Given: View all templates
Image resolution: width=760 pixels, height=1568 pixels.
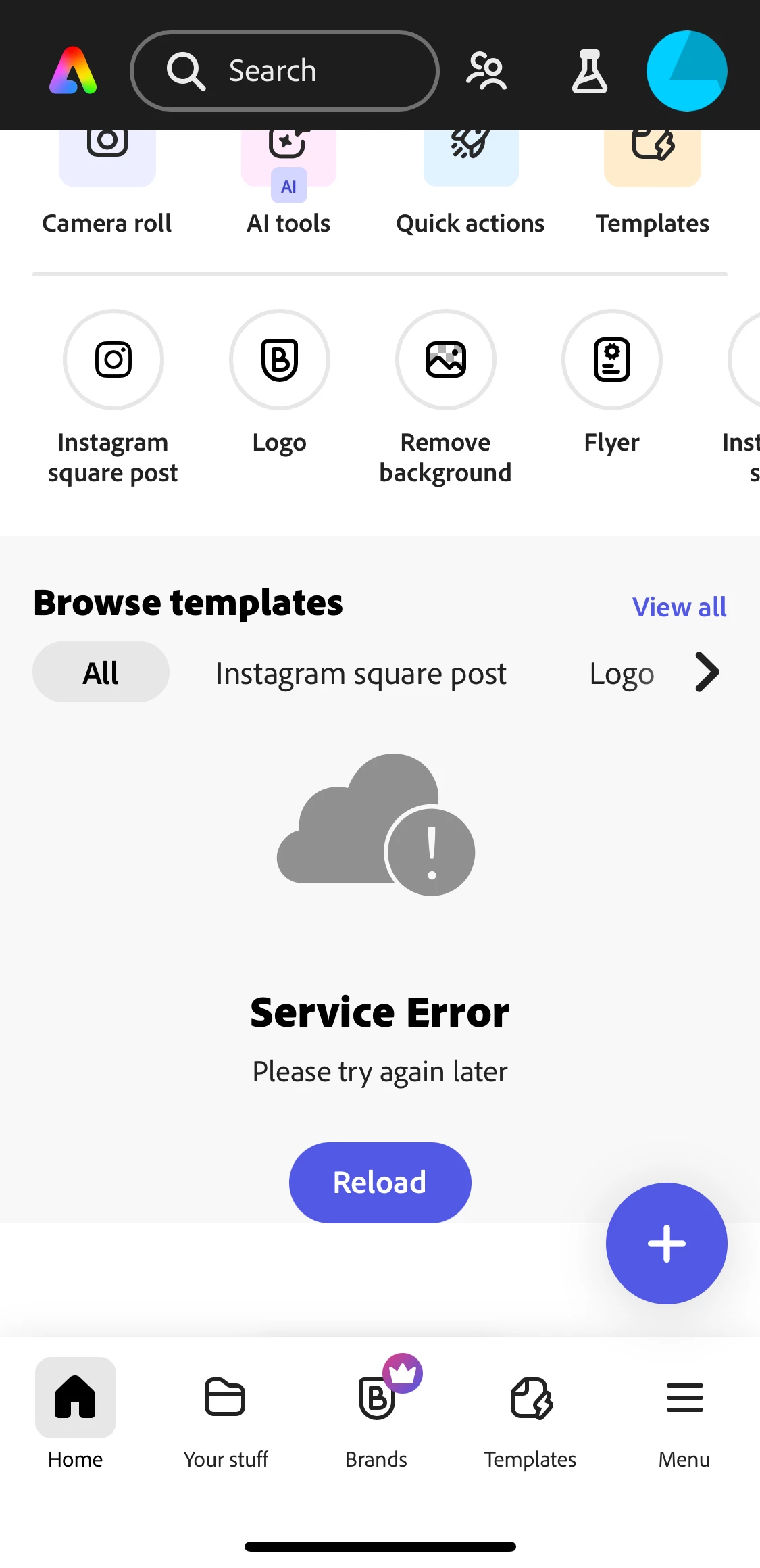Looking at the screenshot, I should [x=679, y=607].
